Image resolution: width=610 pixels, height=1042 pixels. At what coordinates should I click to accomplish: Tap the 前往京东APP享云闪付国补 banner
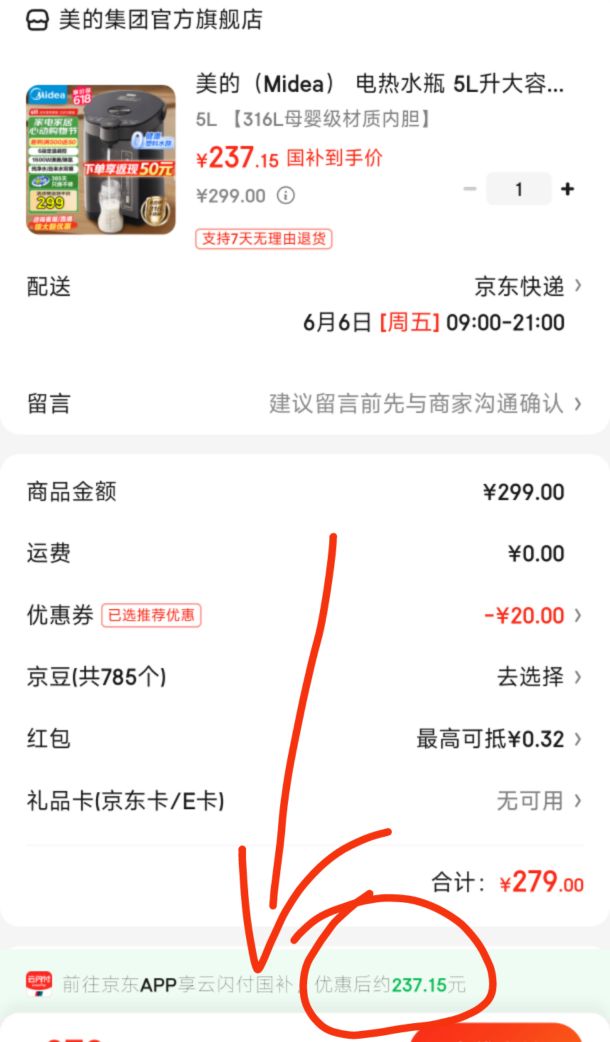[x=305, y=984]
